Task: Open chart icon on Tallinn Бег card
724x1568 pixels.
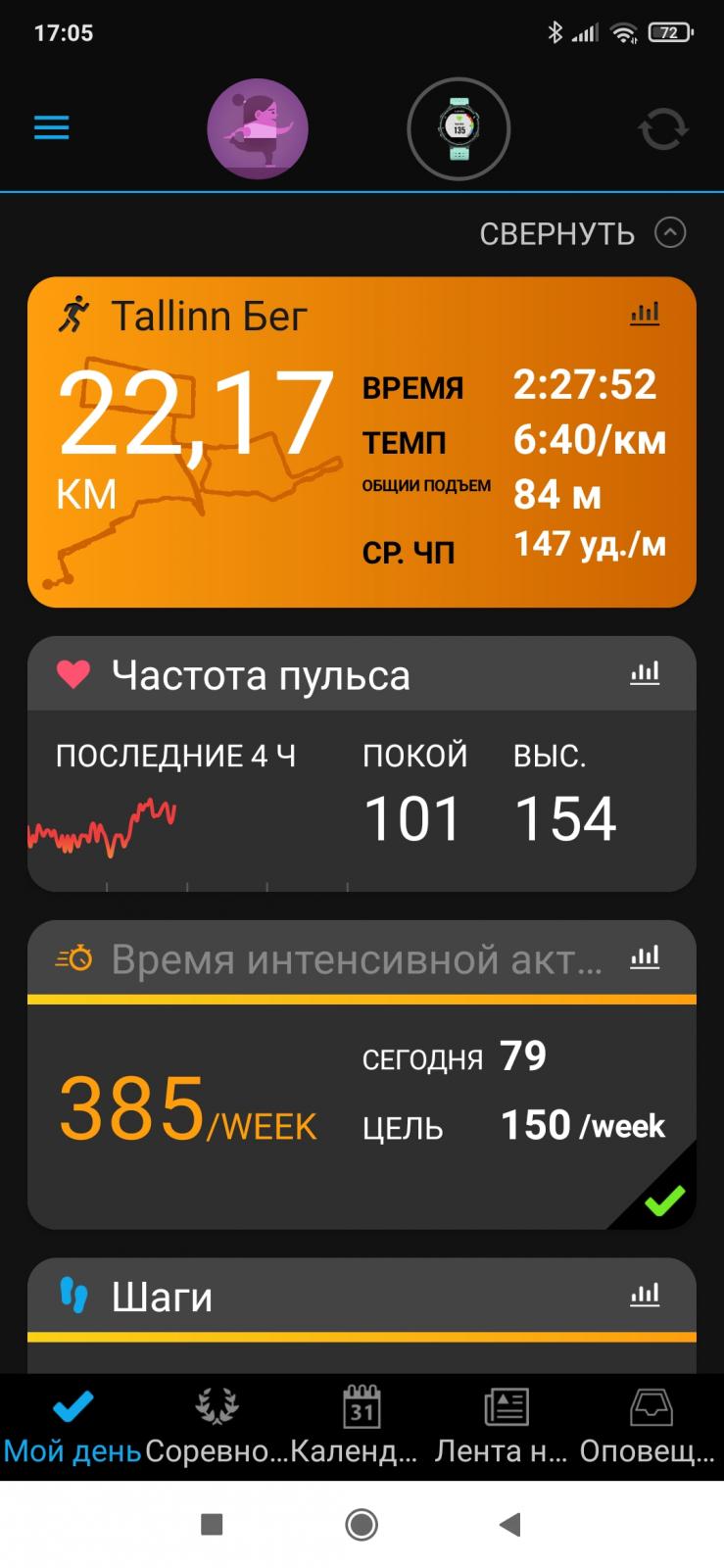Action: [x=645, y=314]
